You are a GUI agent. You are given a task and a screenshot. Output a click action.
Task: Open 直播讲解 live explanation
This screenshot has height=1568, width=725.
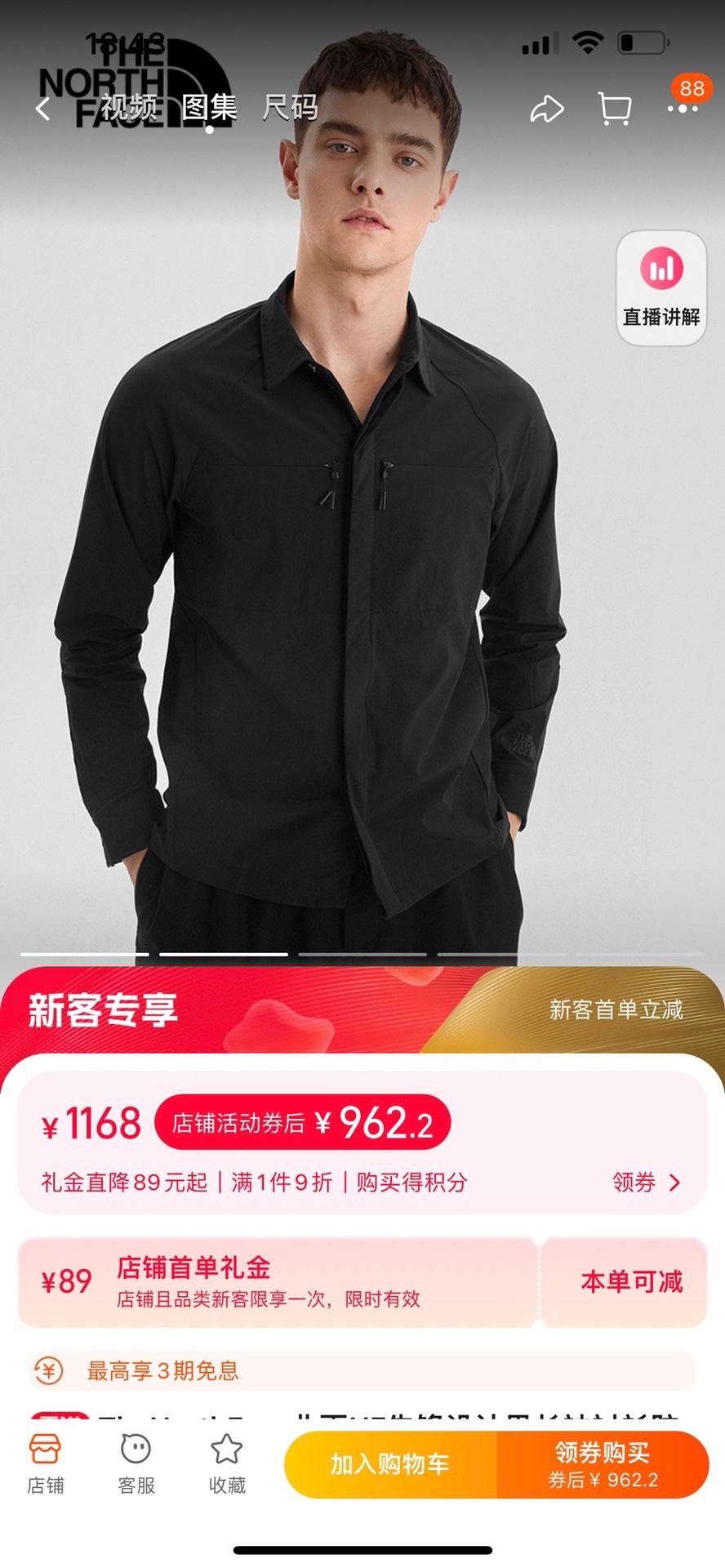tap(661, 287)
